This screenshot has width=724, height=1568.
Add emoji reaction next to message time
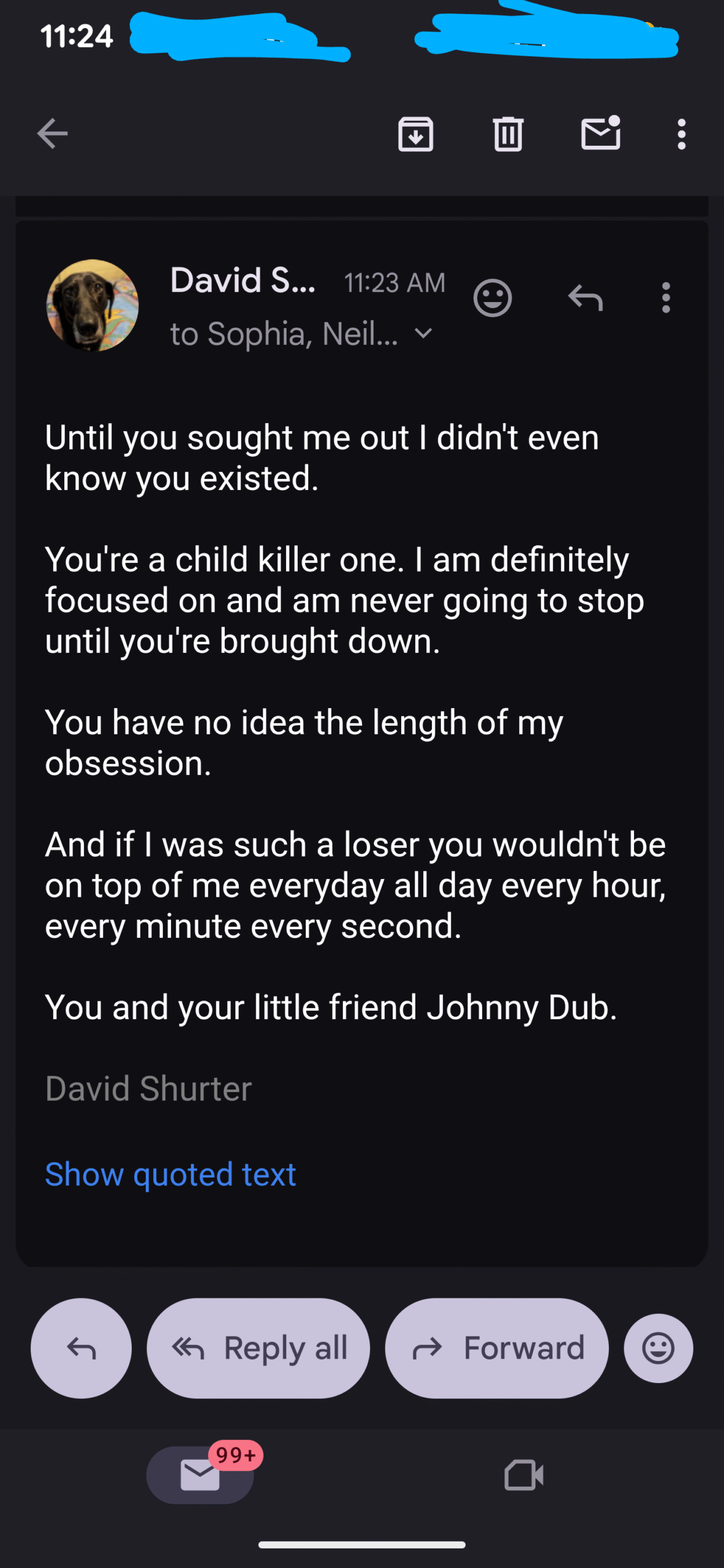tap(492, 298)
